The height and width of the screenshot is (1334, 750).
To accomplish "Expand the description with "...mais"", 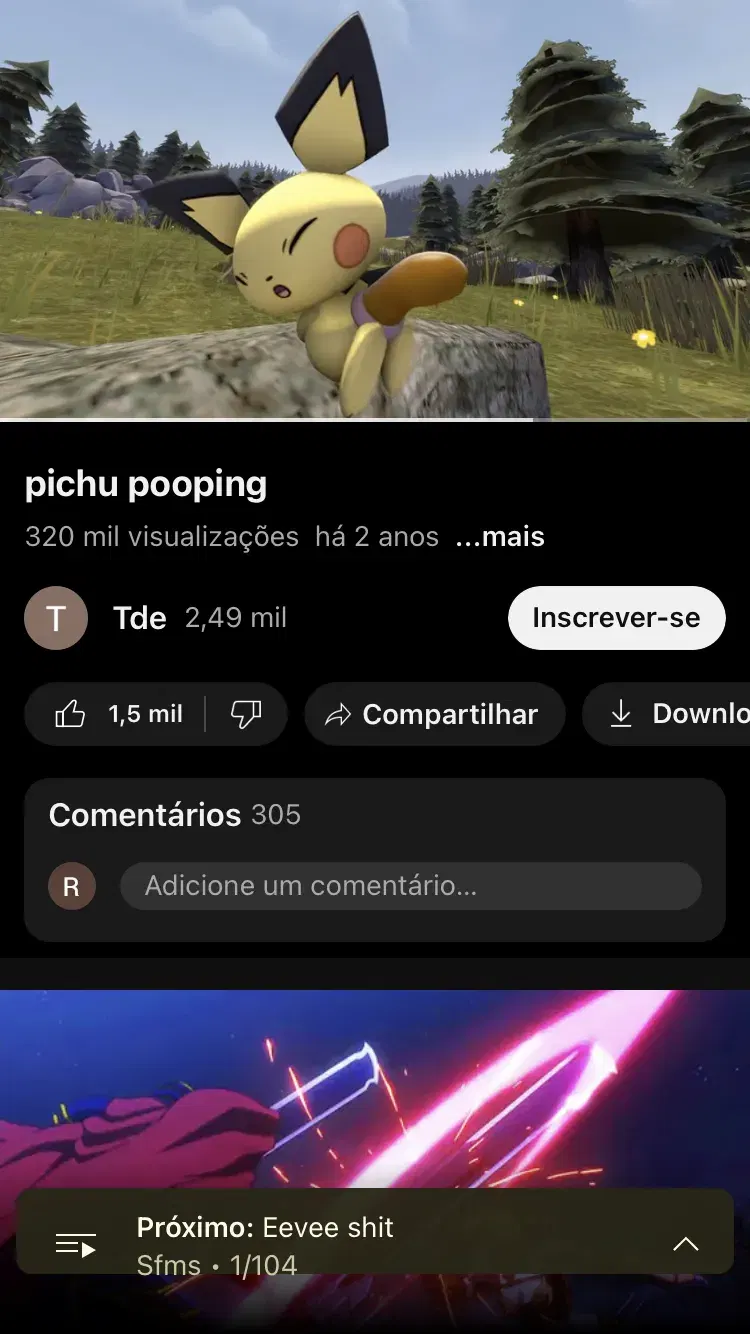I will (x=500, y=537).
